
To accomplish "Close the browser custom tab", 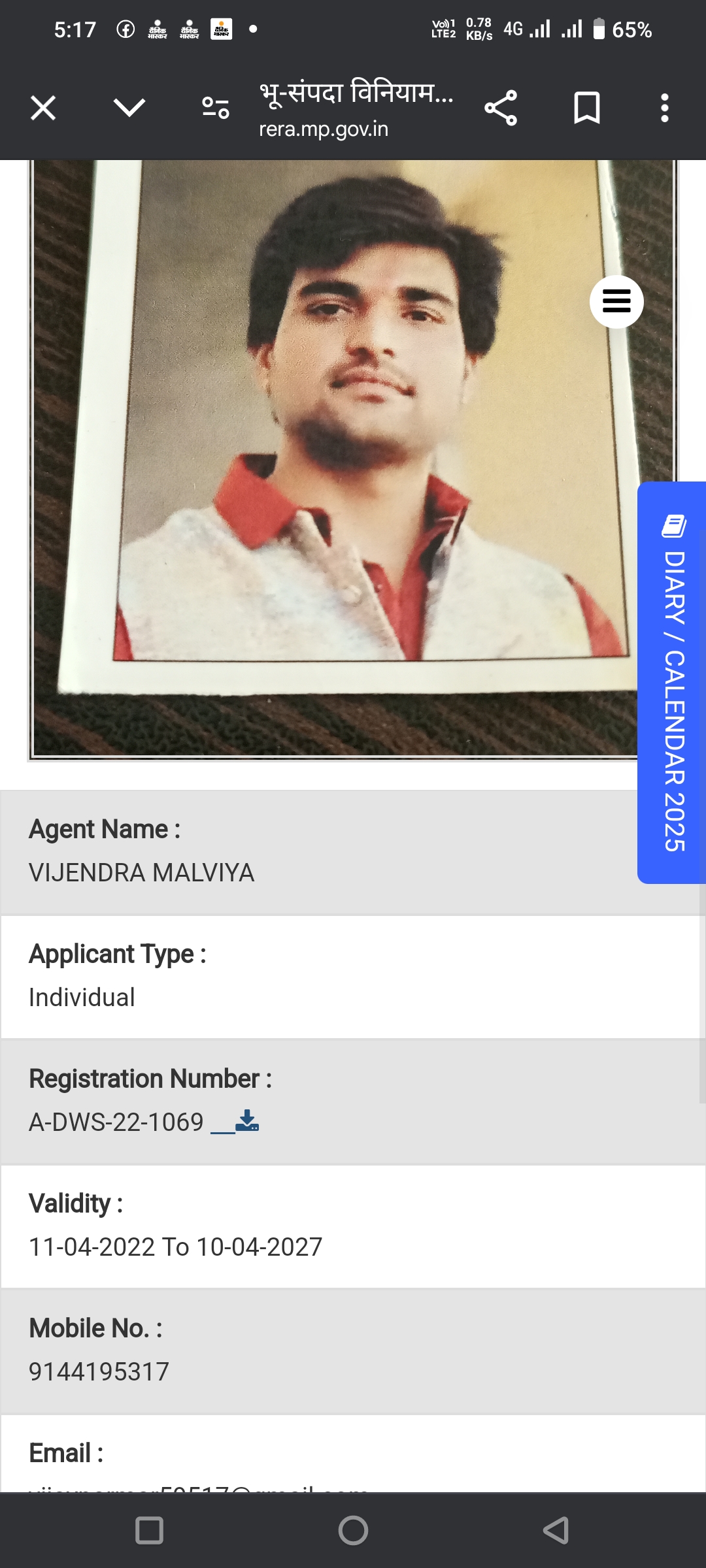I will 43,108.
